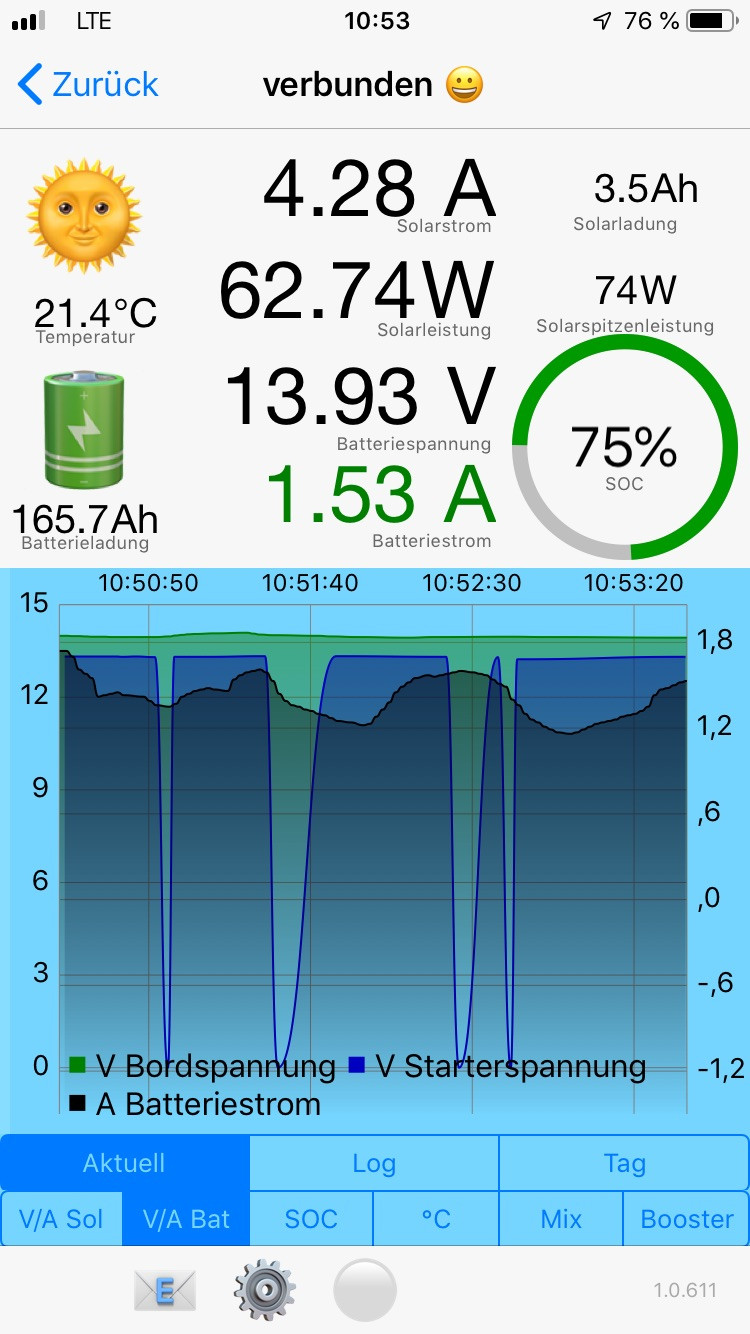Select the V/A Bat chart tab
The image size is (750, 1334).
coord(186,1219)
